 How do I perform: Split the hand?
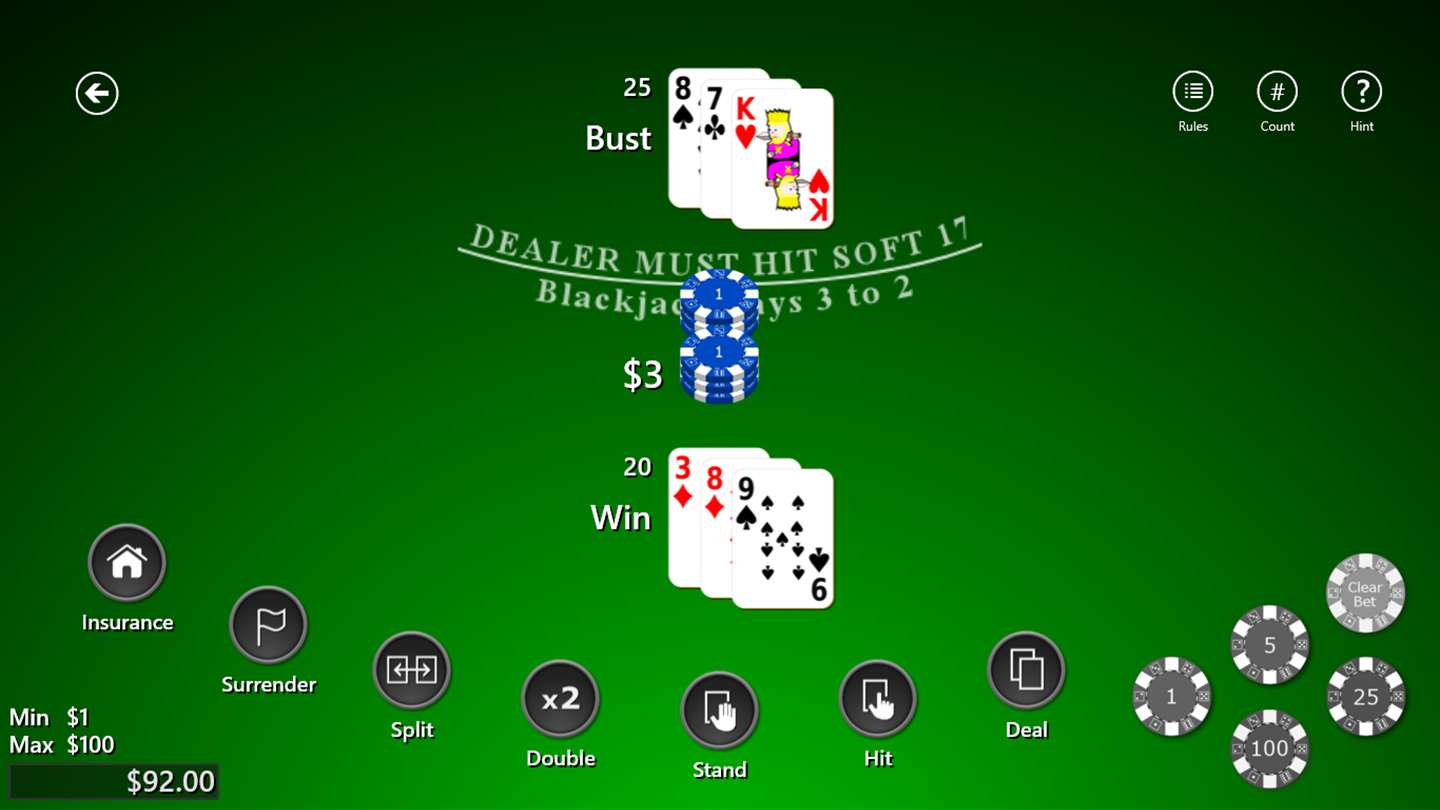pos(412,670)
